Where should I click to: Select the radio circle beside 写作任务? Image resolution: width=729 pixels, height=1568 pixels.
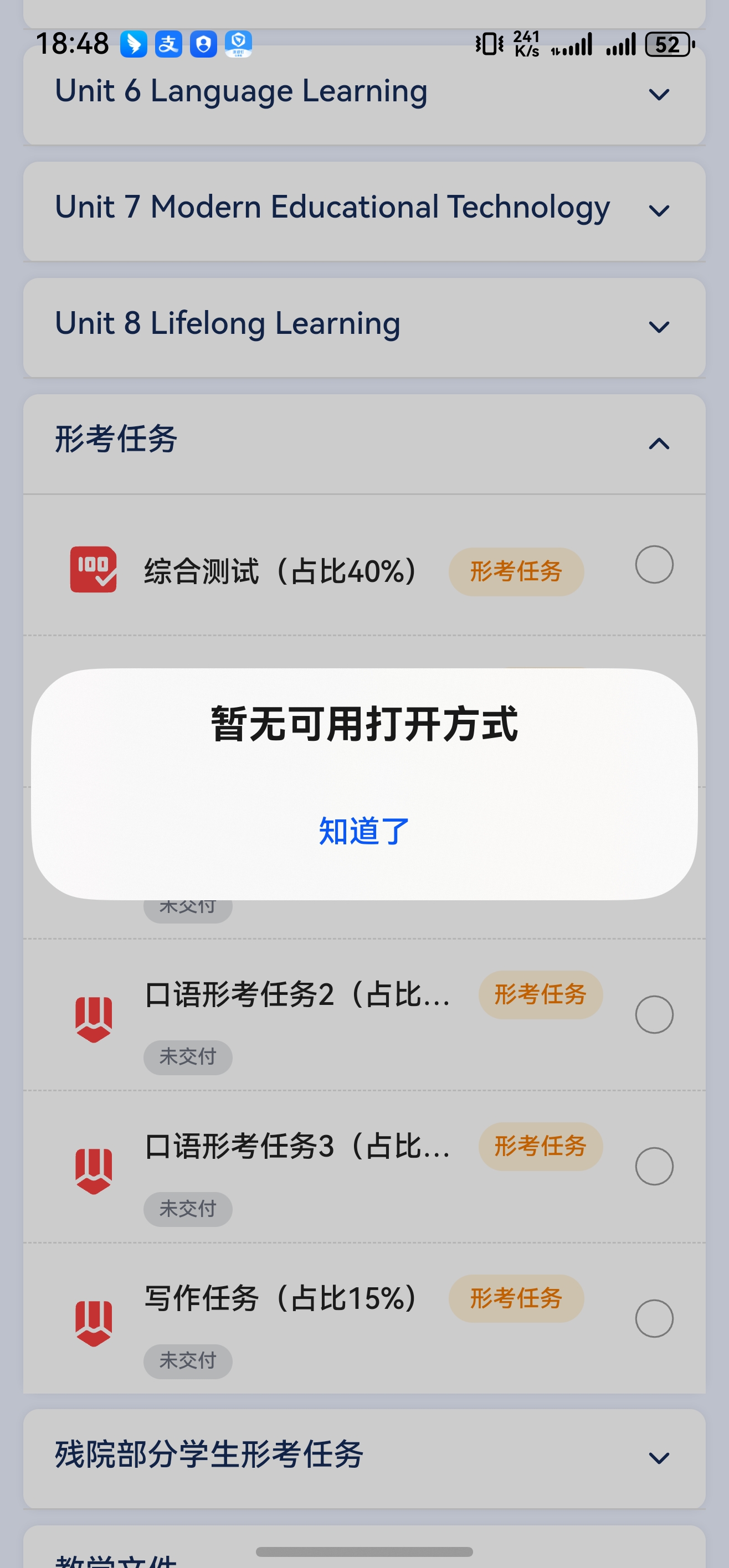coord(655,1318)
